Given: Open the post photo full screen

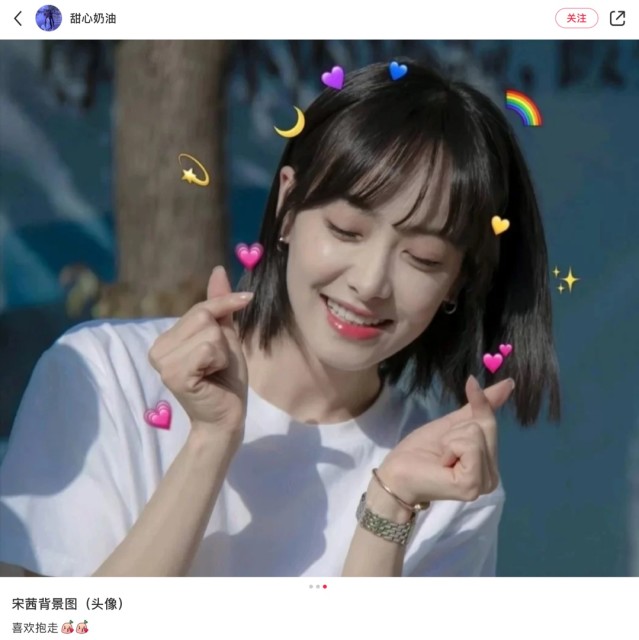Looking at the screenshot, I should coord(319,308).
